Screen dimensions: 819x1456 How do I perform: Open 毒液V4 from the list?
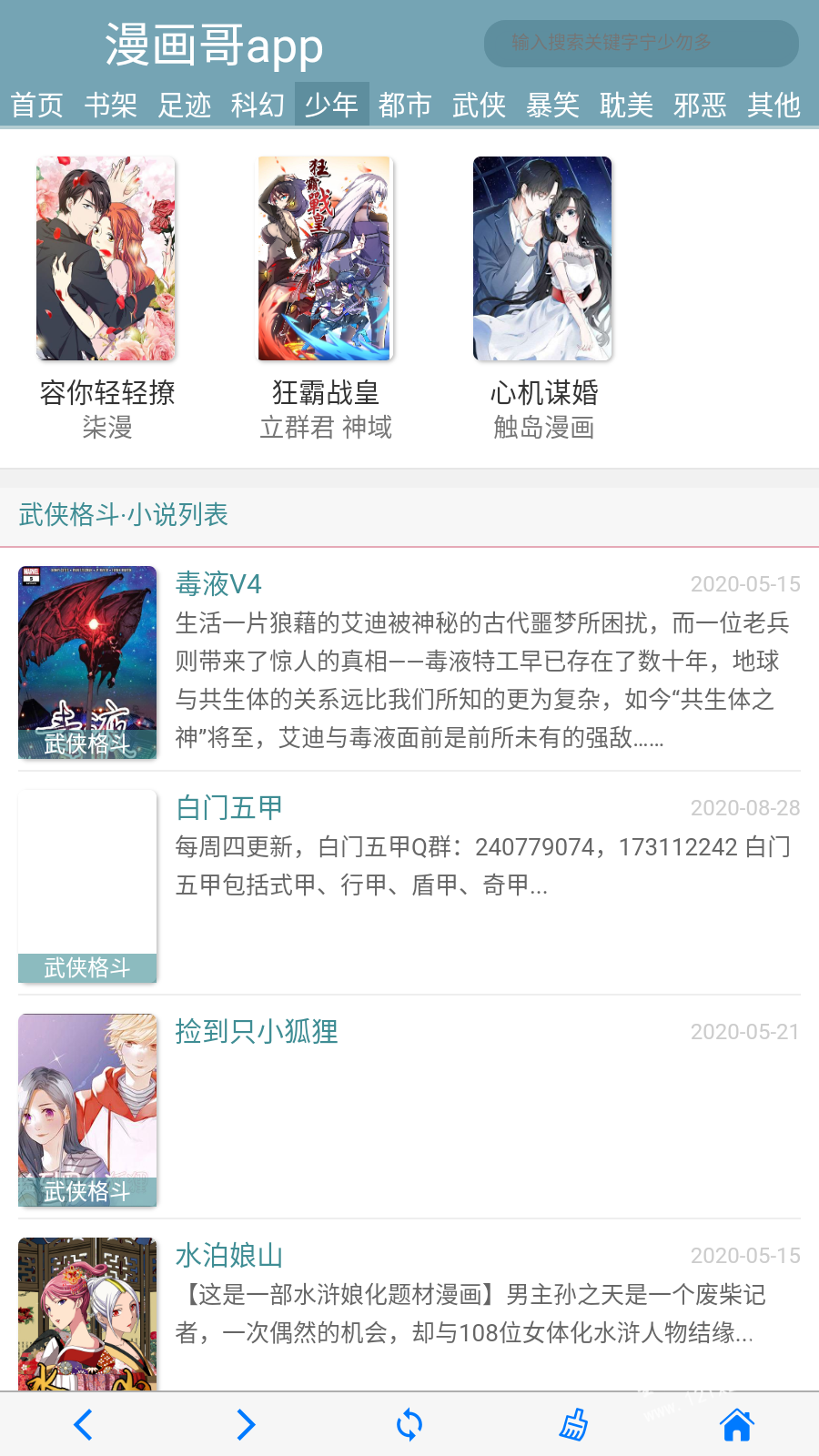click(x=218, y=583)
